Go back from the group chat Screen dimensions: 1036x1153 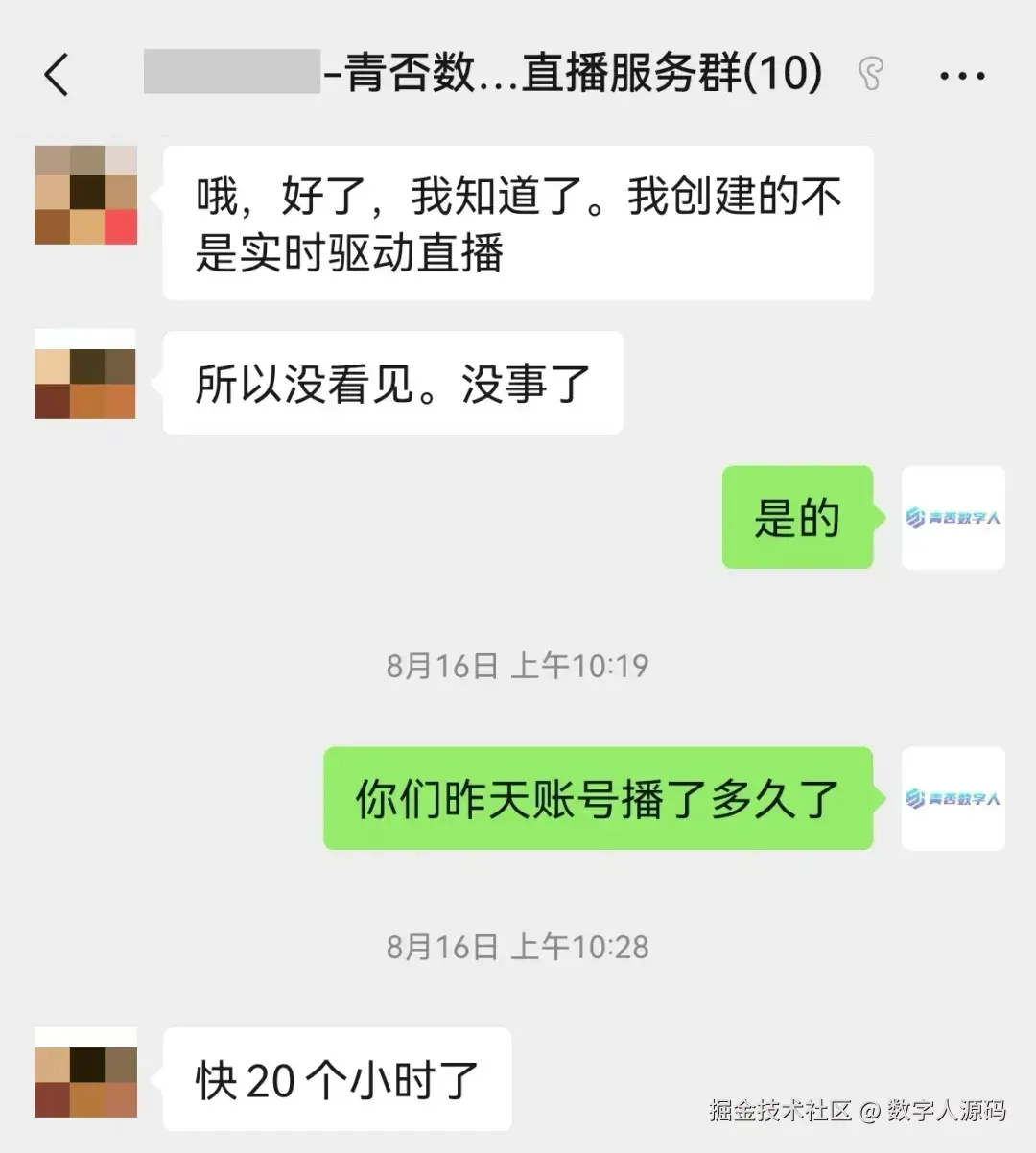click(x=58, y=74)
